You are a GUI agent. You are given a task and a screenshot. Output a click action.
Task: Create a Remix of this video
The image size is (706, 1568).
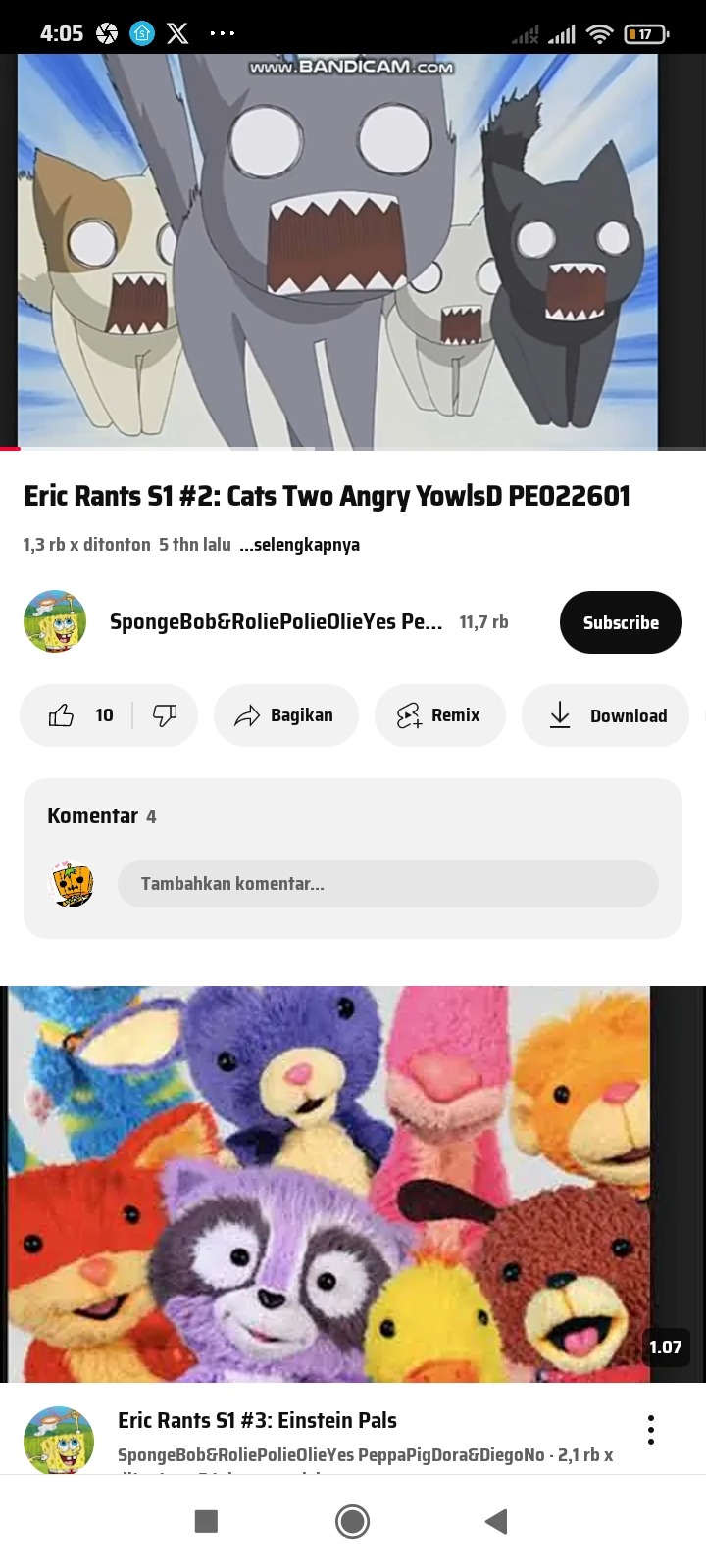tap(439, 715)
